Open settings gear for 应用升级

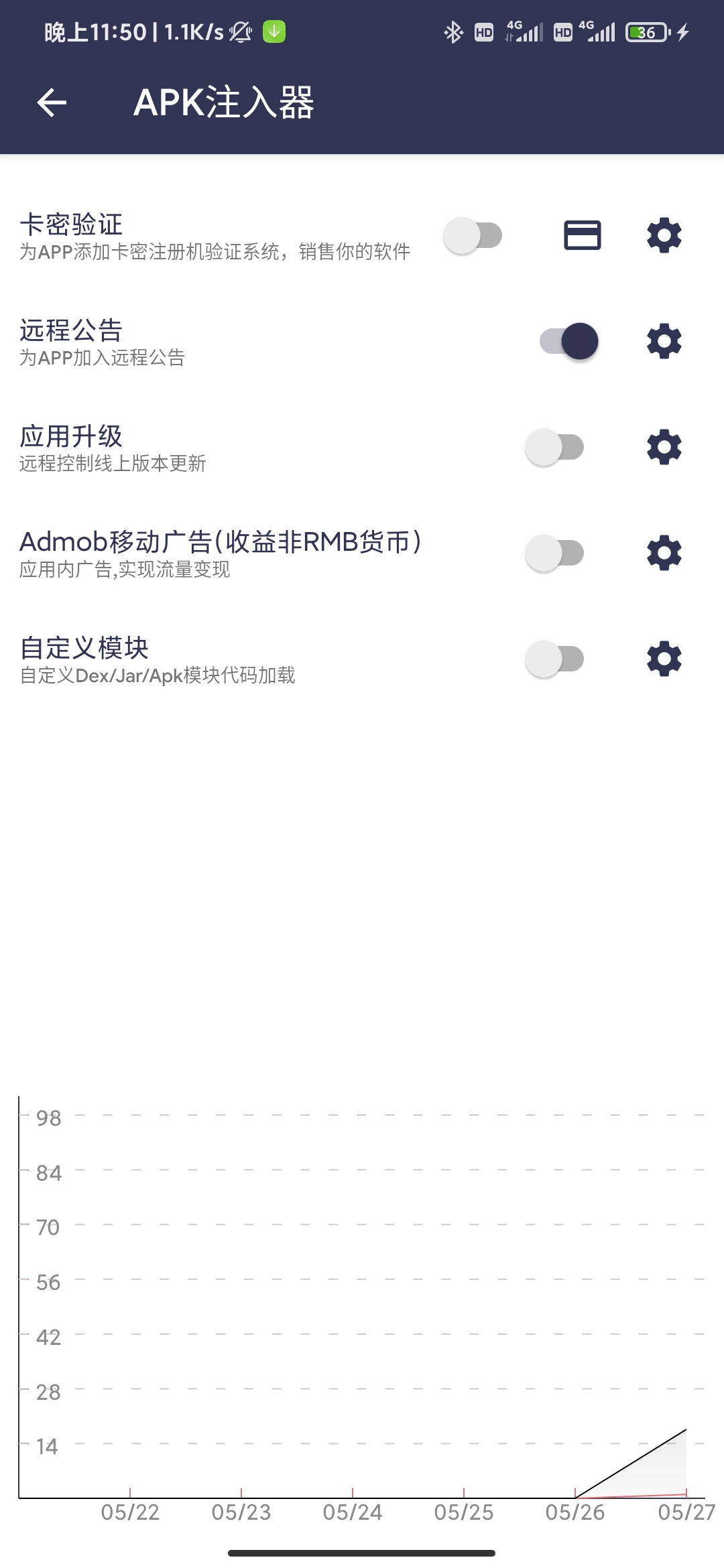coord(664,448)
